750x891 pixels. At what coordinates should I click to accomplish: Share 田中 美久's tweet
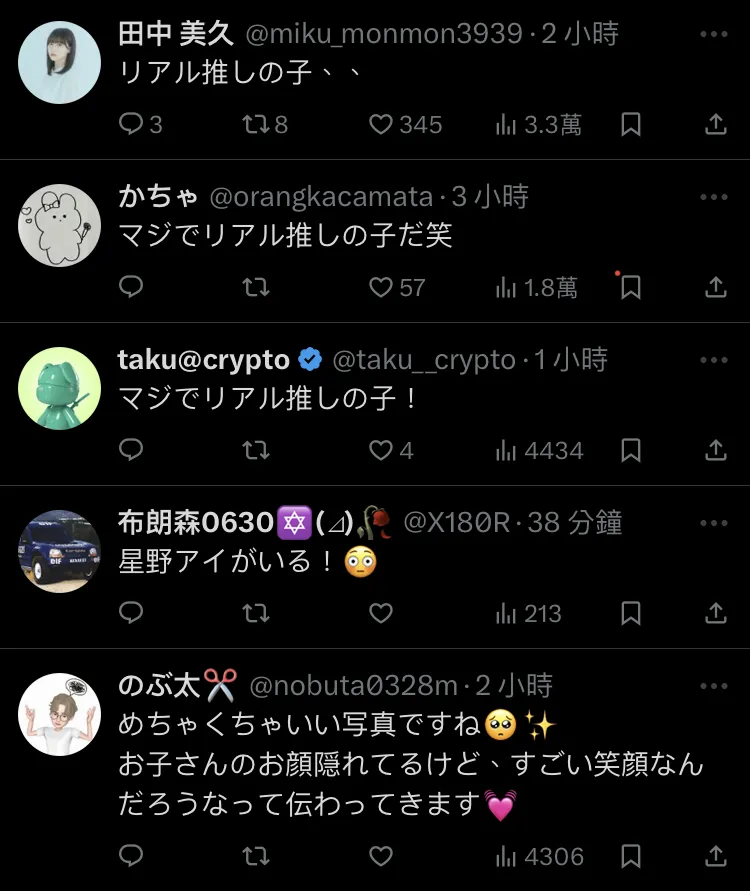715,124
